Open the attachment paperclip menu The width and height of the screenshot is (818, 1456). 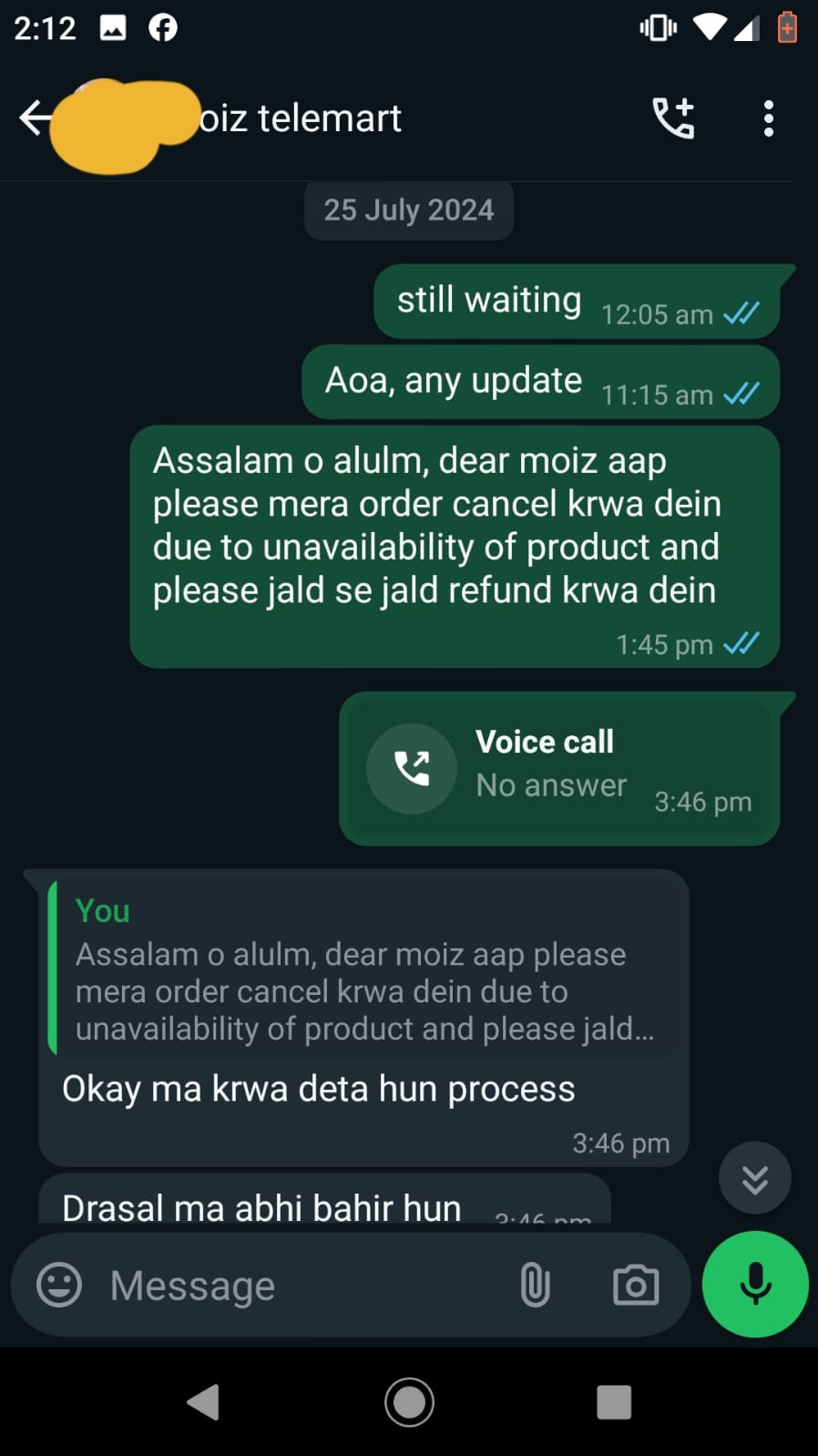point(535,1286)
